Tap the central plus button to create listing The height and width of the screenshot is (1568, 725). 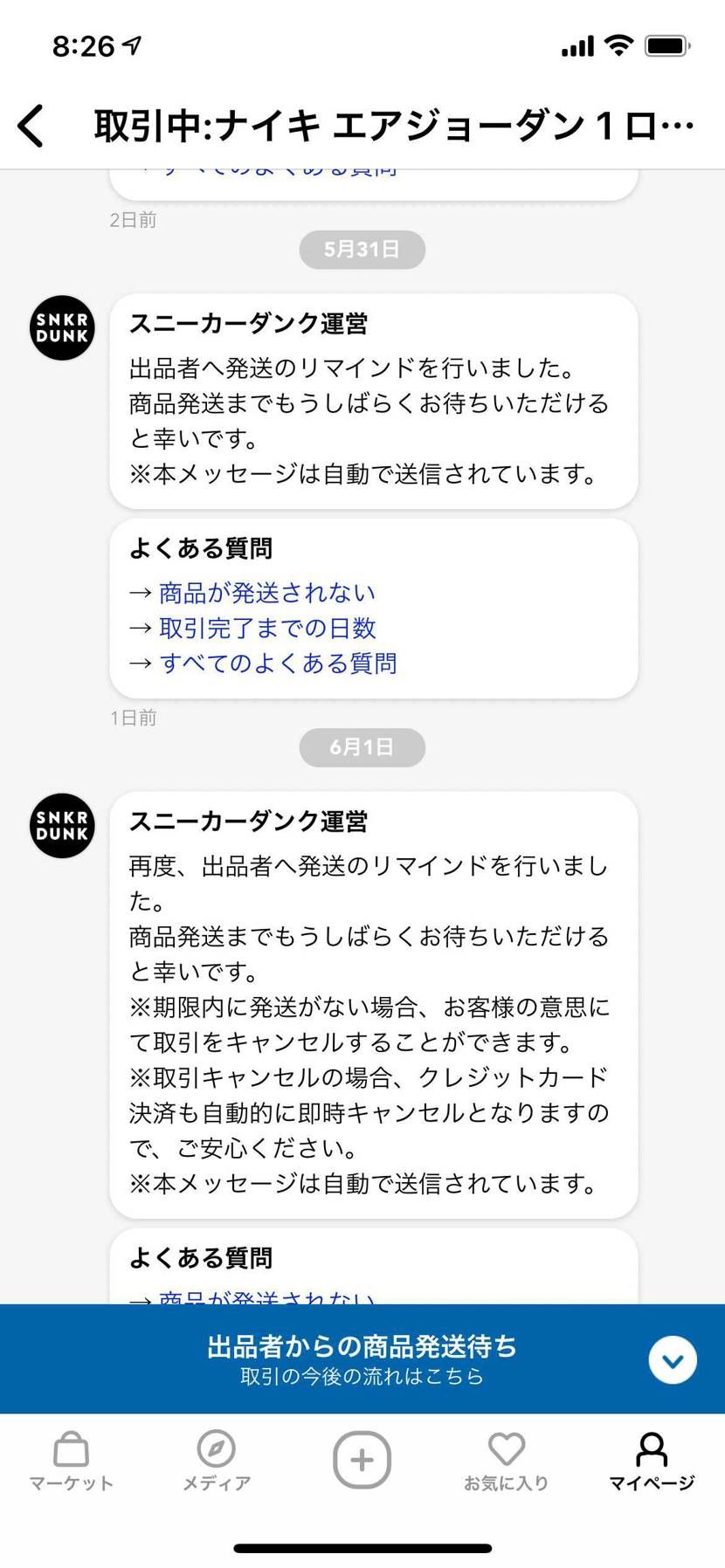(362, 1459)
